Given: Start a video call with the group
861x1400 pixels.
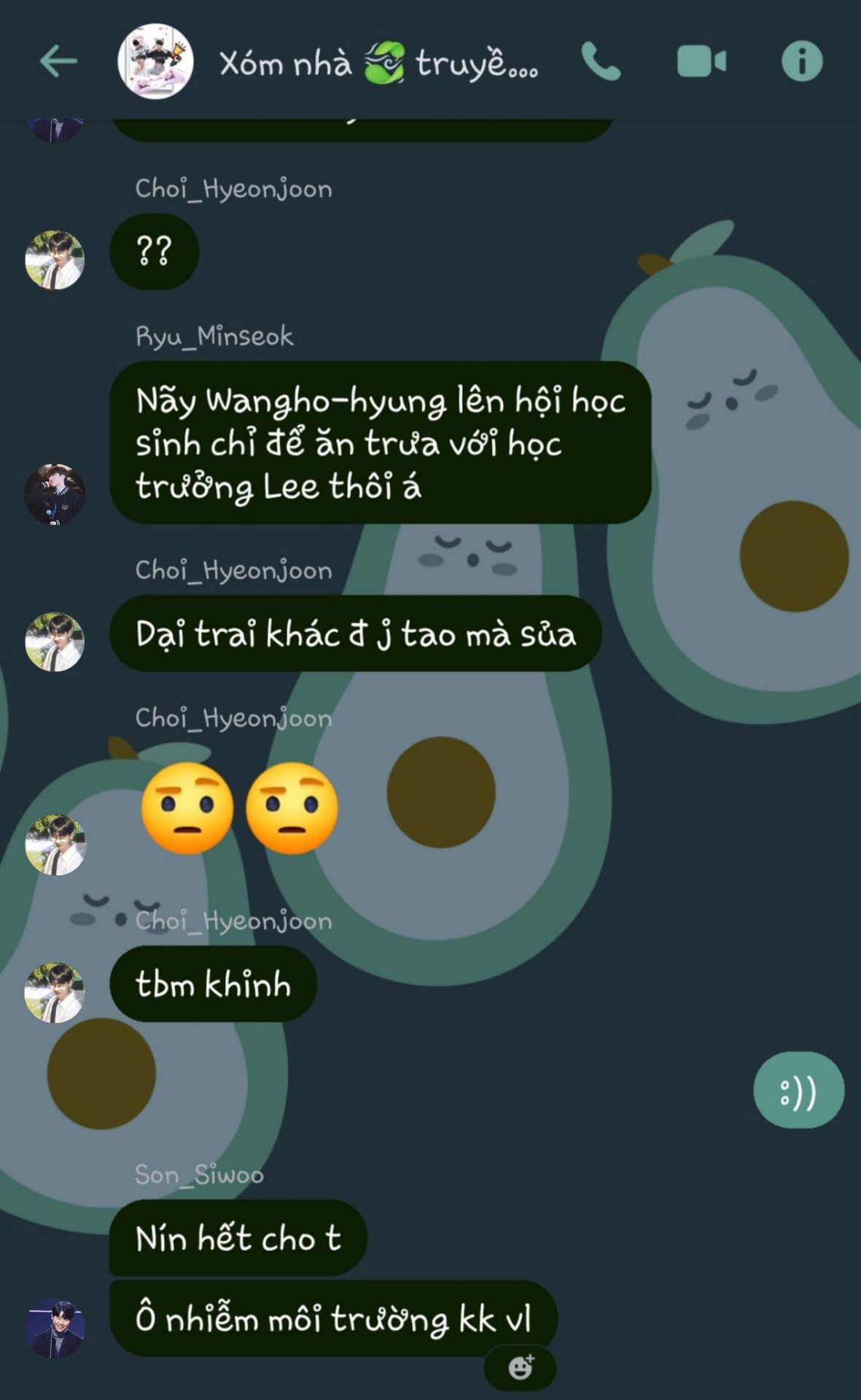Looking at the screenshot, I should [701, 61].
